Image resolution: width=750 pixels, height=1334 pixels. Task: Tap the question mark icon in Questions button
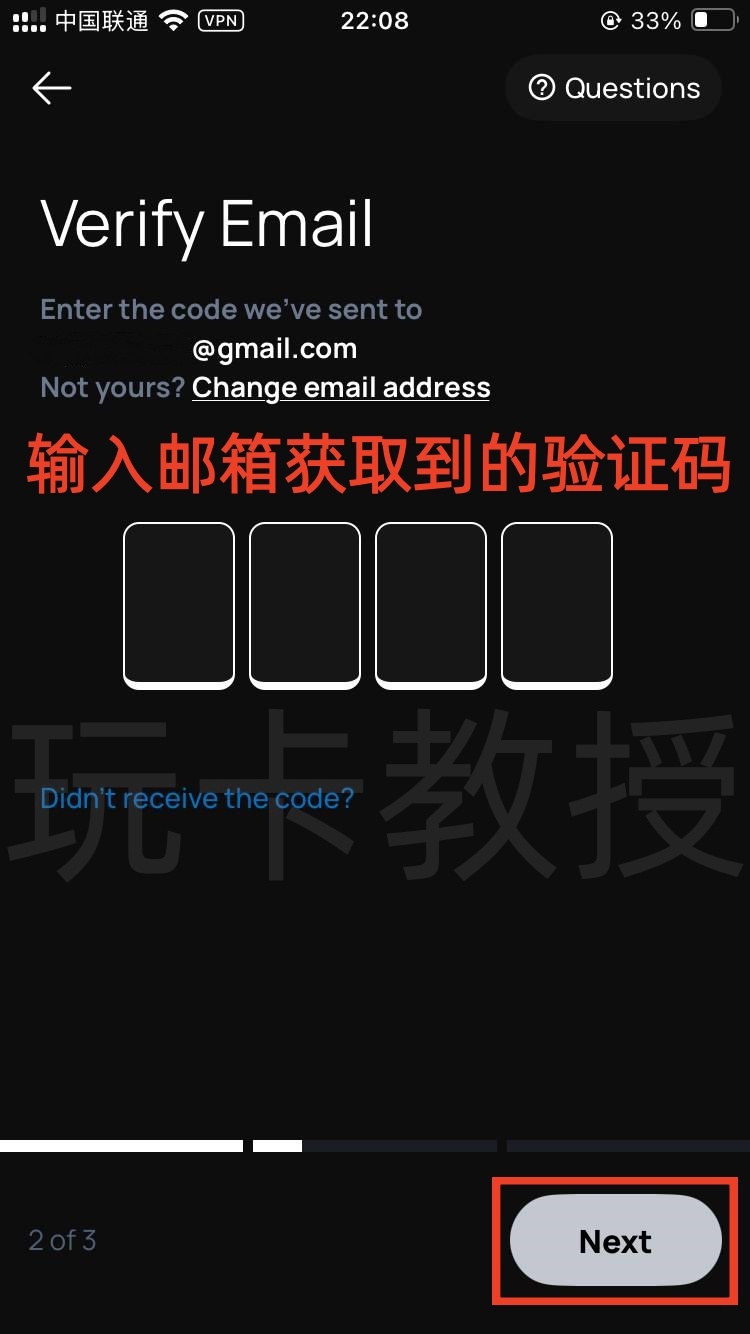click(541, 88)
